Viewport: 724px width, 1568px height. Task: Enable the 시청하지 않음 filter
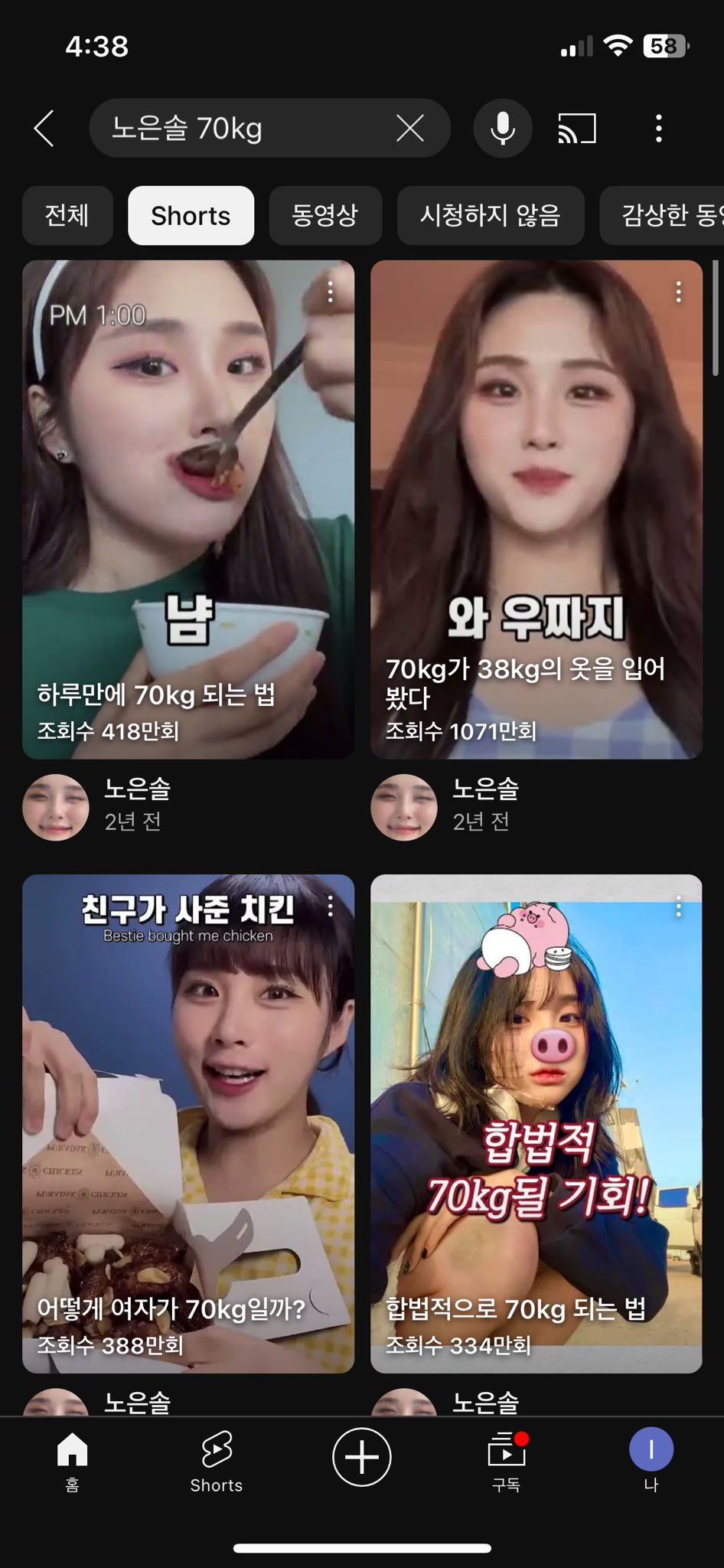491,215
